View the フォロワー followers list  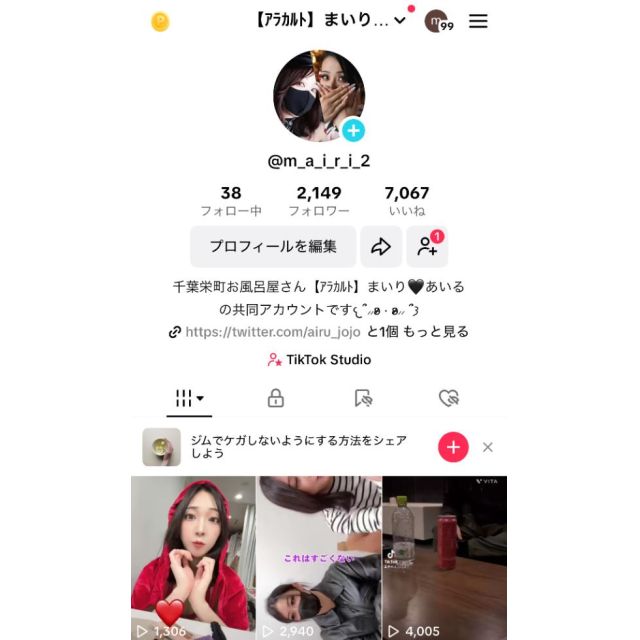pos(319,201)
